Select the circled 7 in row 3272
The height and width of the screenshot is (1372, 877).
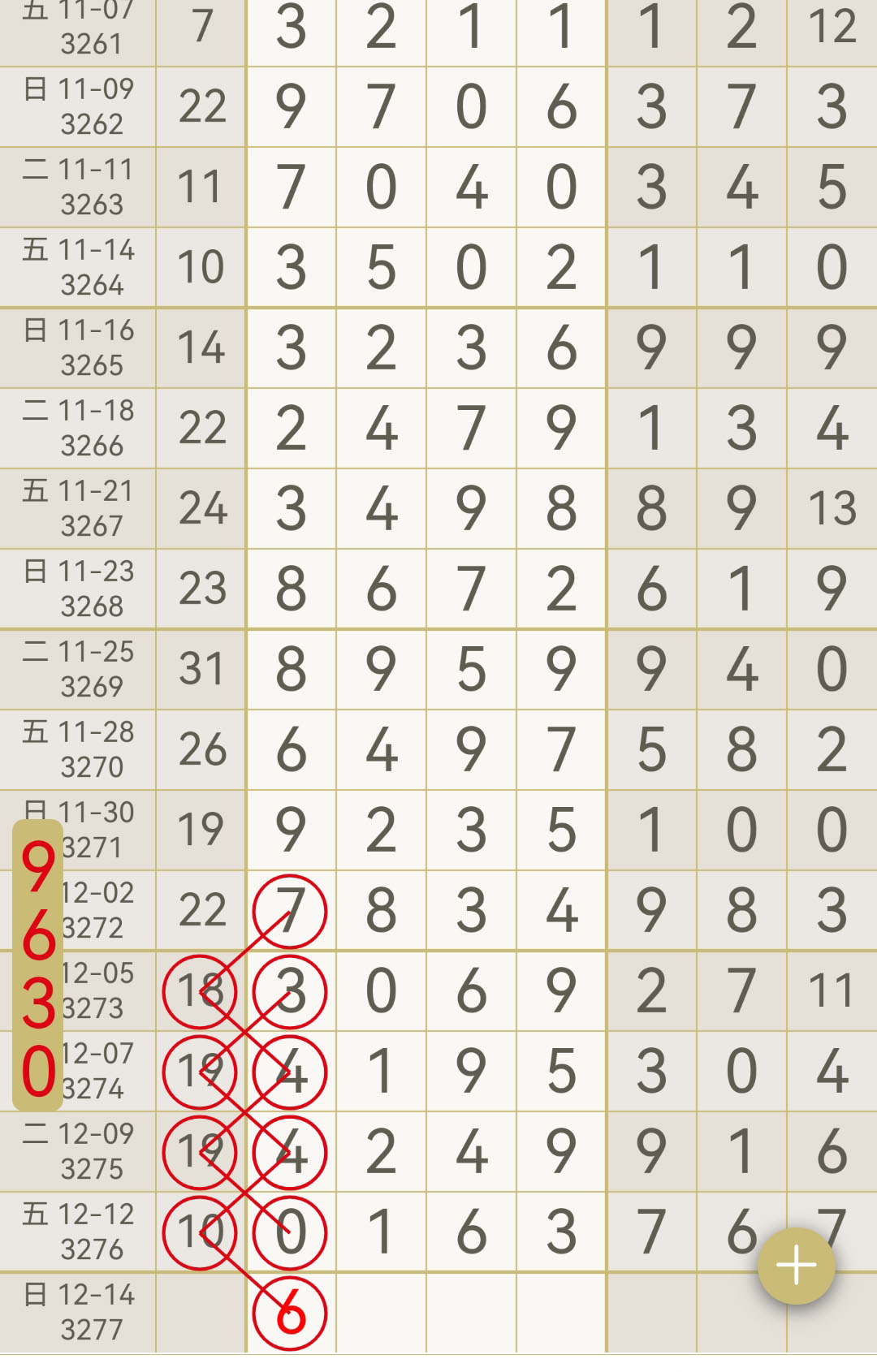[x=290, y=911]
